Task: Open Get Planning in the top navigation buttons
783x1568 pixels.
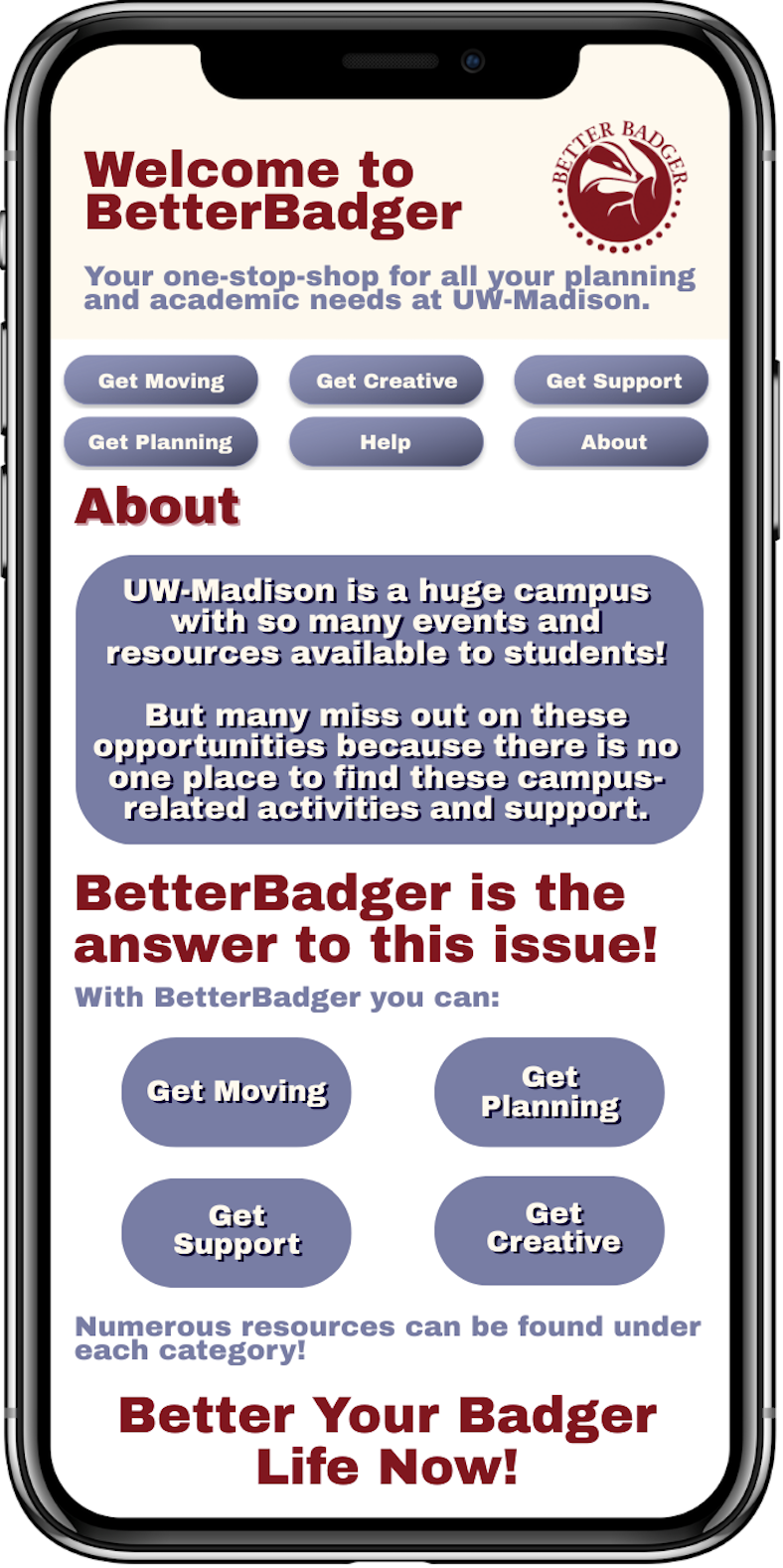Action: [161, 442]
